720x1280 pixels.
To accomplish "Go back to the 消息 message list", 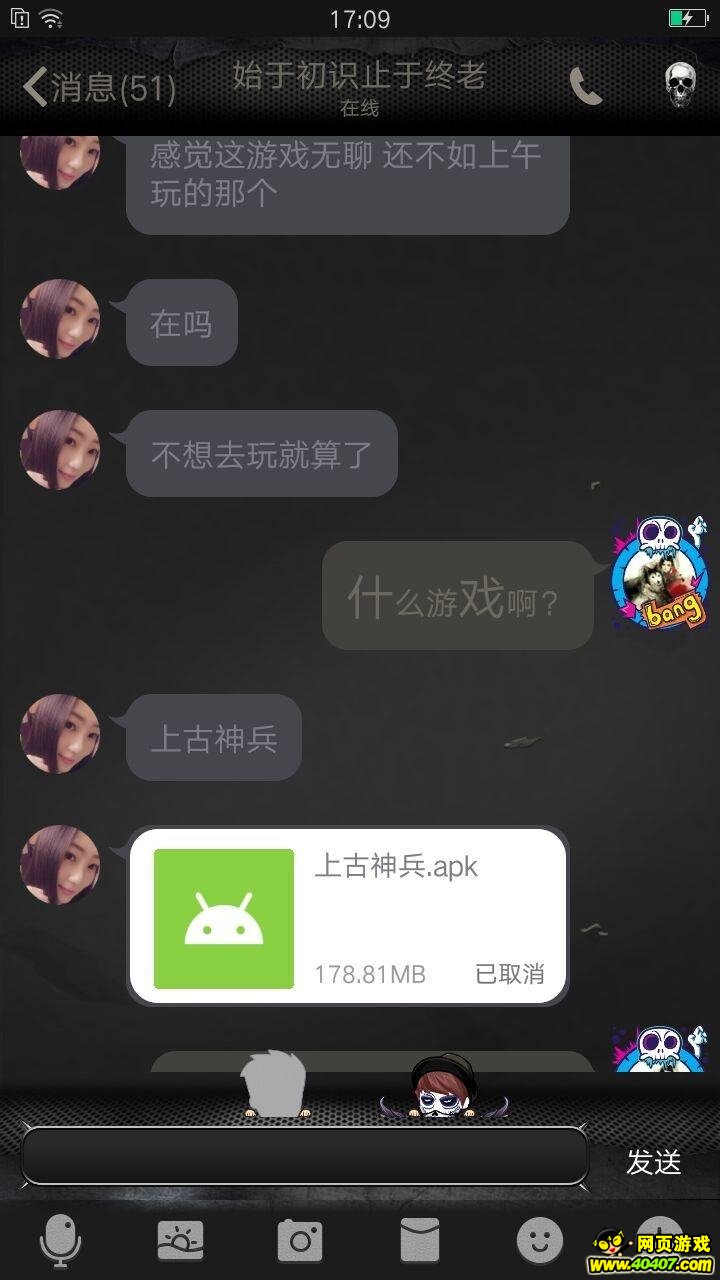I will [98, 88].
